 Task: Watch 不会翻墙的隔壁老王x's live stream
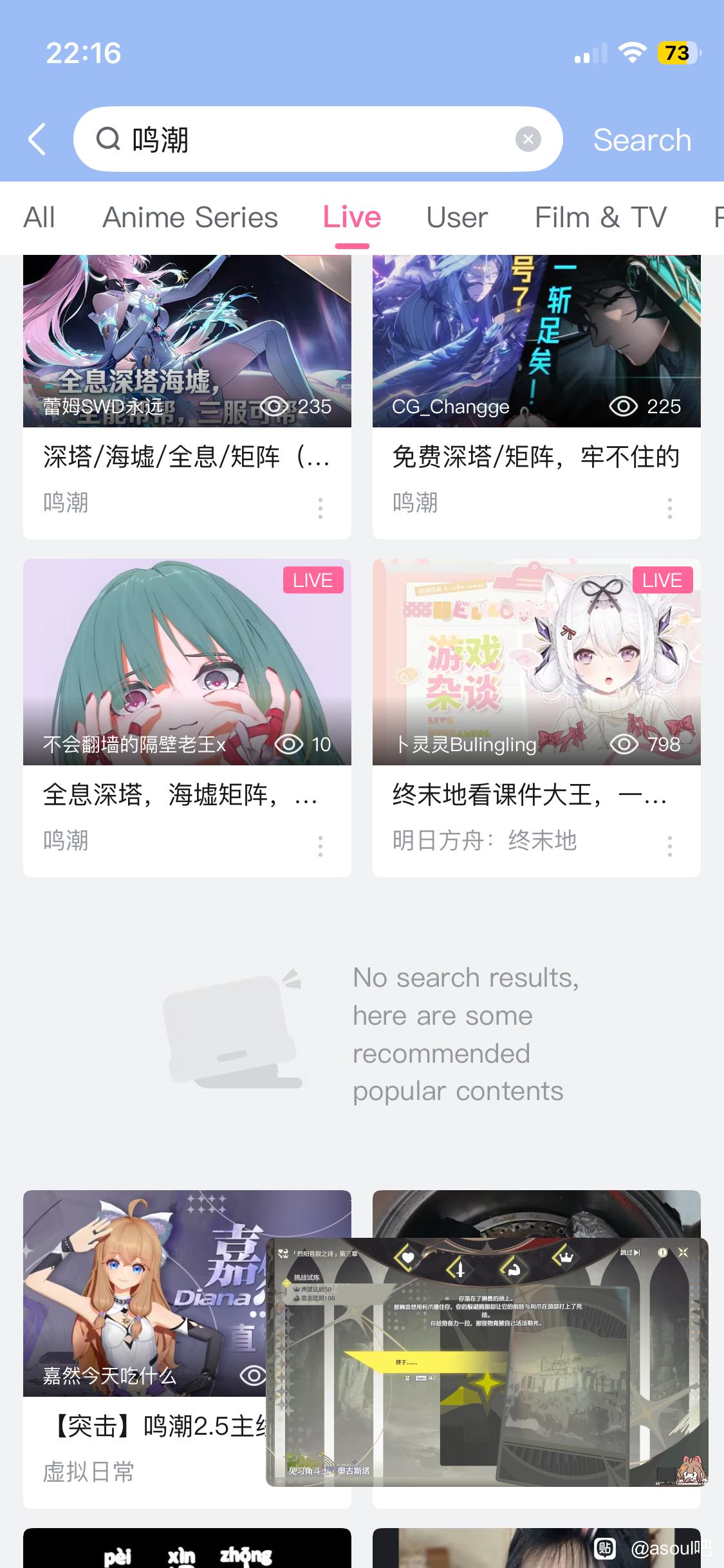(x=187, y=662)
